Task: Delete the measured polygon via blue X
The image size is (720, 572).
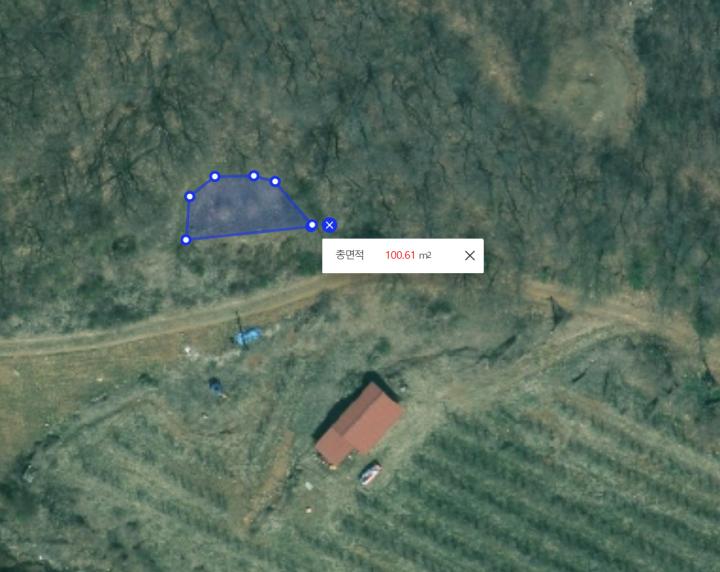Action: pyautogui.click(x=330, y=225)
